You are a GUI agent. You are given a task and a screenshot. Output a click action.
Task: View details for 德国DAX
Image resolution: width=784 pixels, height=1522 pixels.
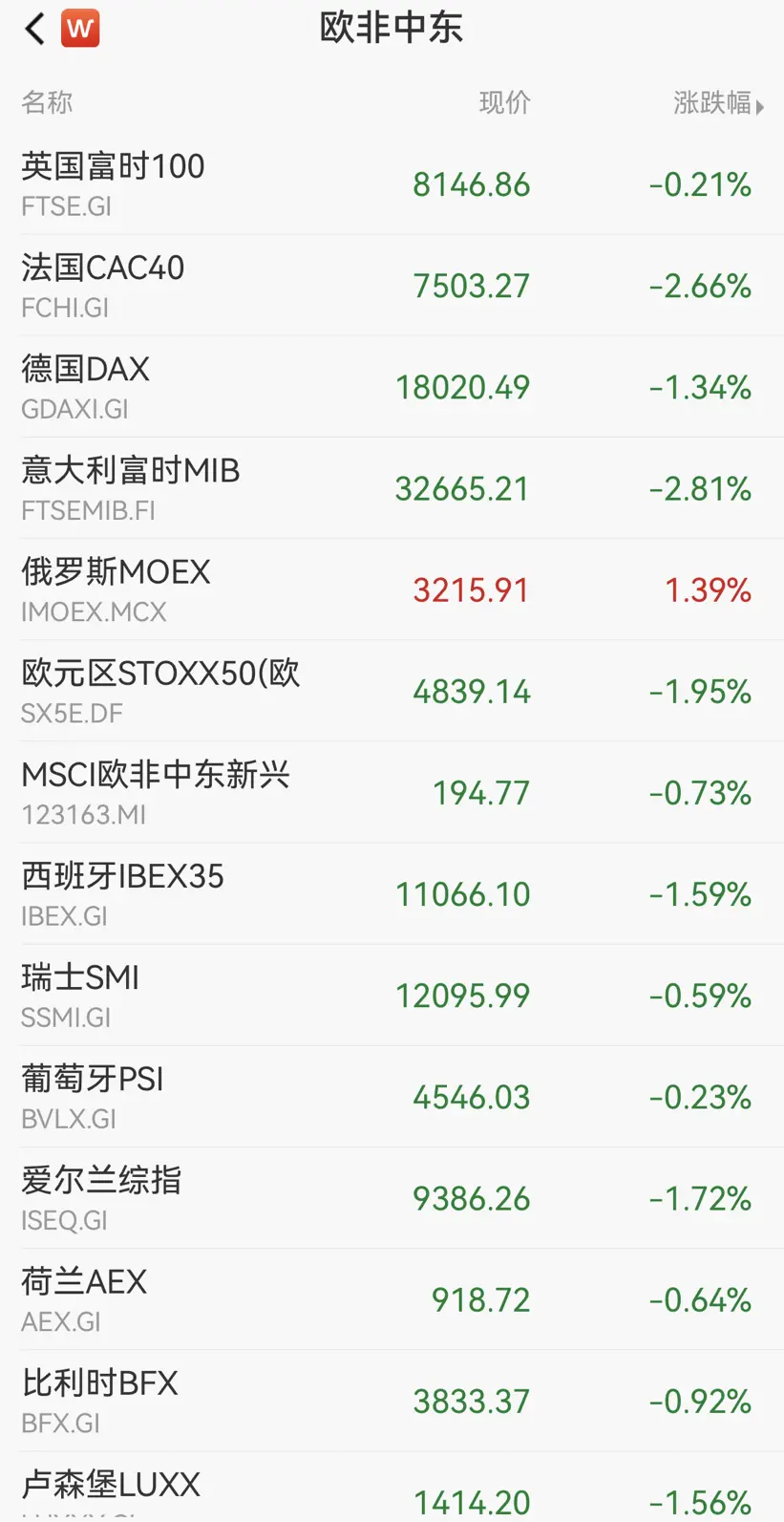(x=392, y=387)
